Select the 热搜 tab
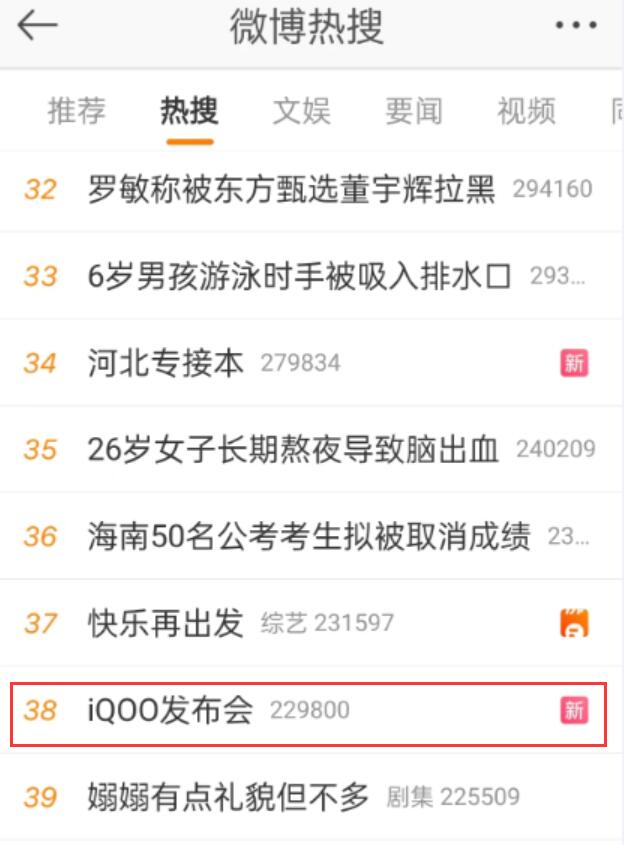The height and width of the screenshot is (845, 624). click(x=189, y=111)
